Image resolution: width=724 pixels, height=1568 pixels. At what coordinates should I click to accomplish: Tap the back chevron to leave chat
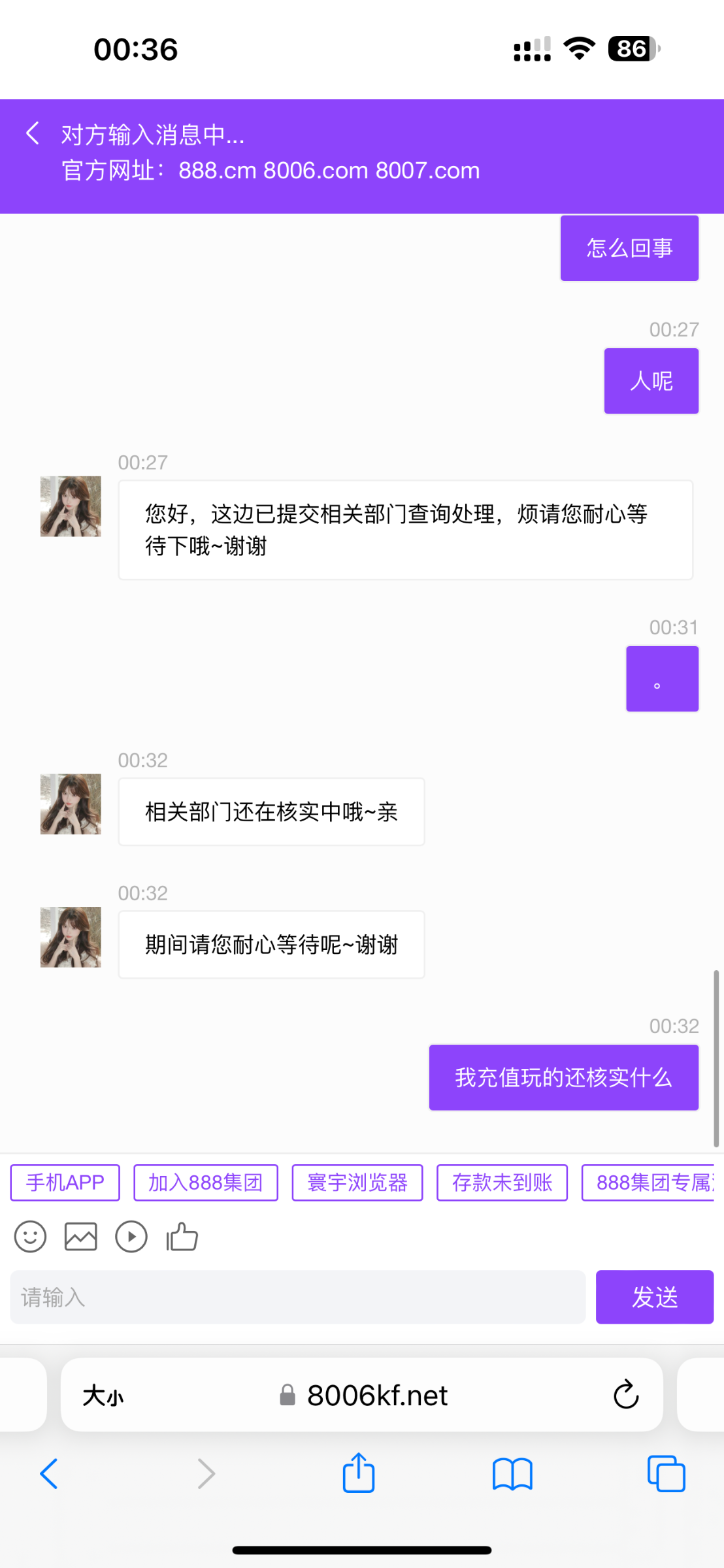[x=32, y=133]
